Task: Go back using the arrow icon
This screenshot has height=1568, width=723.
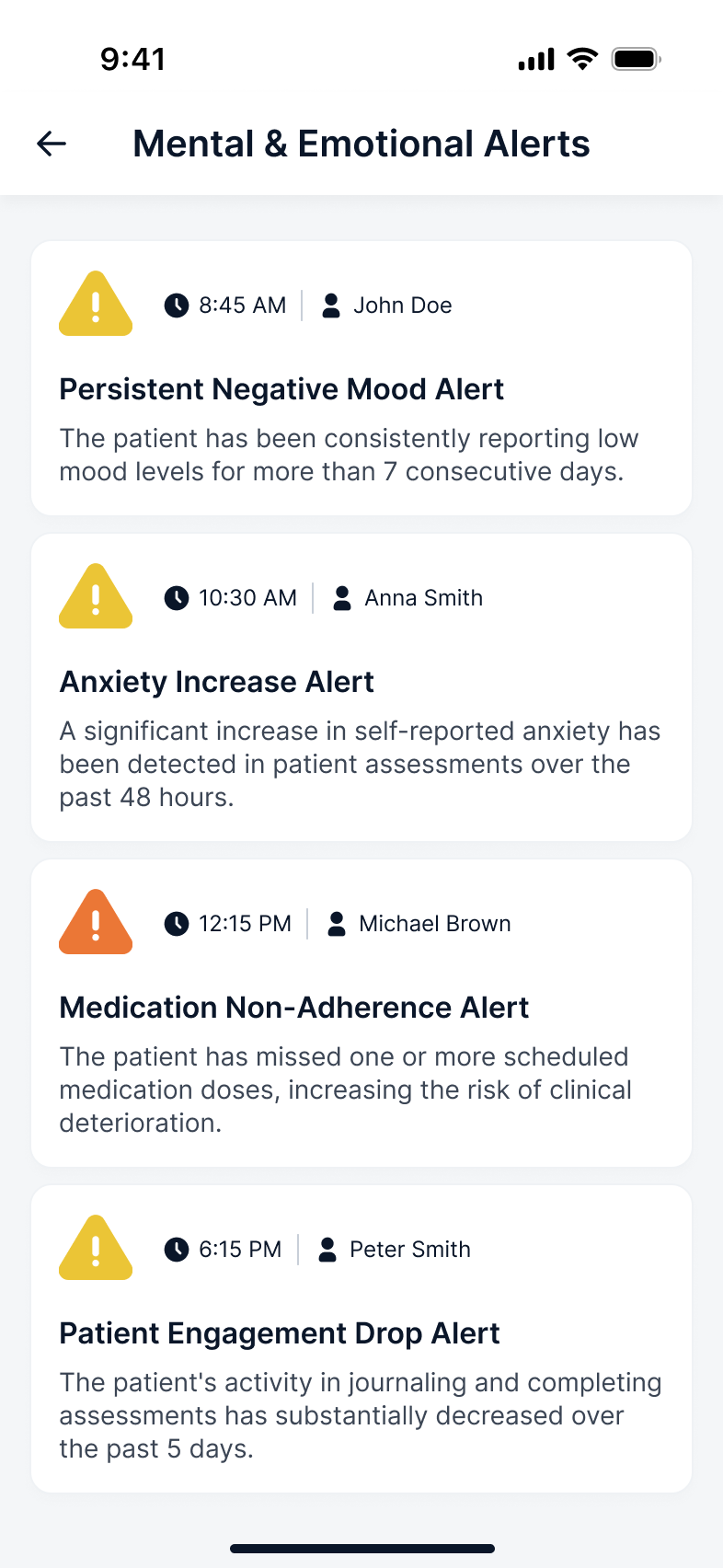Action: coord(52,144)
